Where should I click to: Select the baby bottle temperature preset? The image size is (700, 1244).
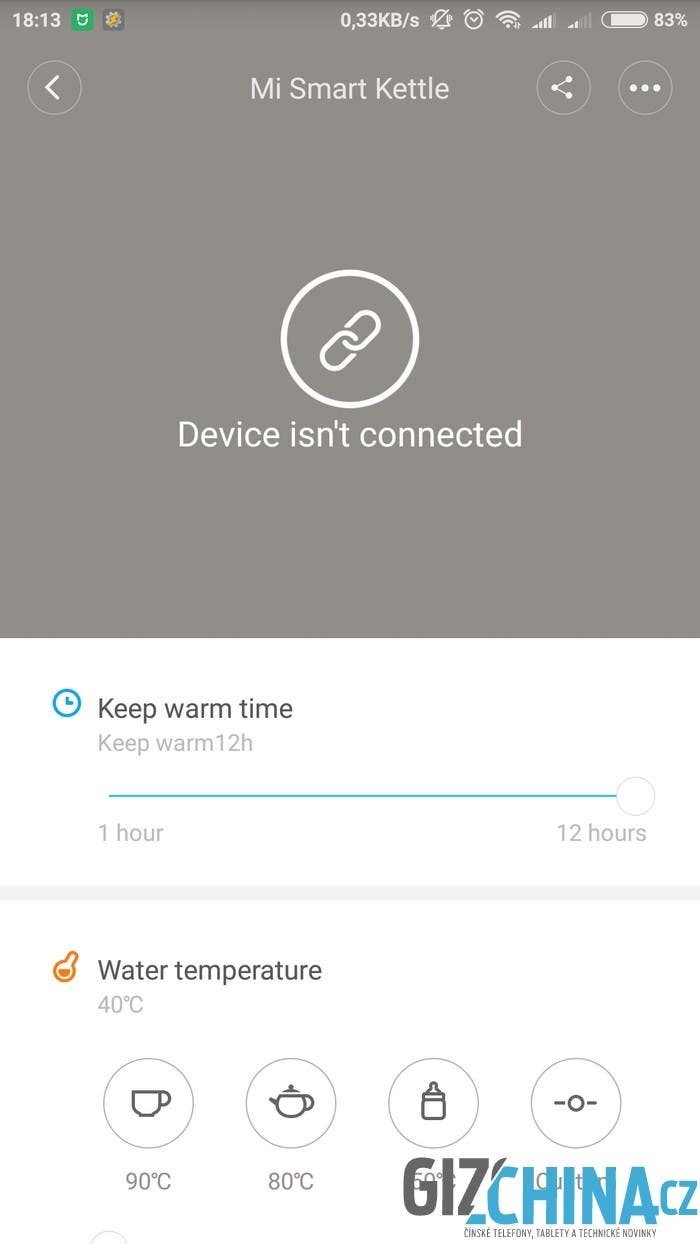(x=433, y=1104)
